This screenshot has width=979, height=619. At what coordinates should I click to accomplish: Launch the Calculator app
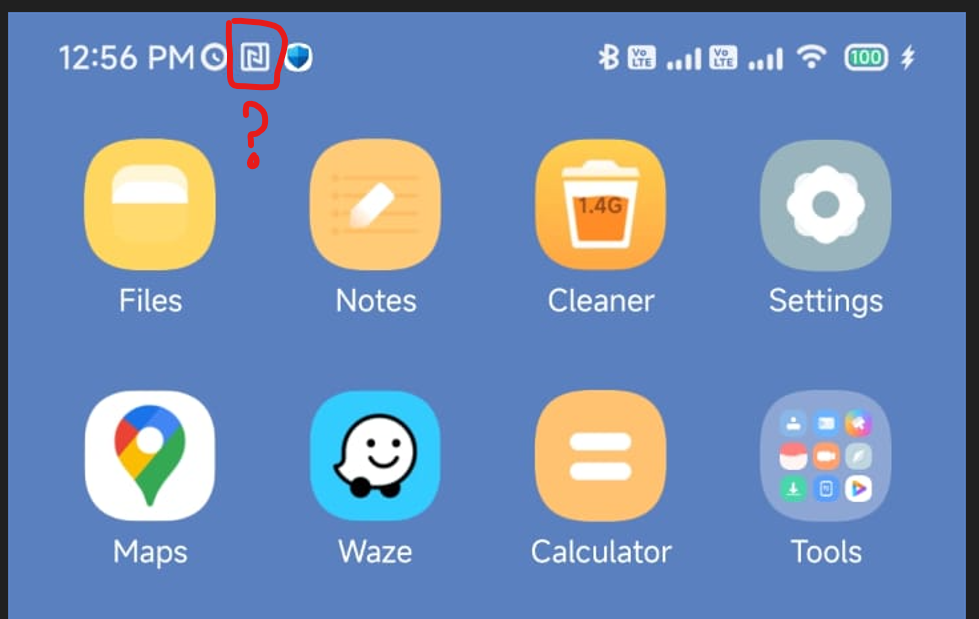600,456
